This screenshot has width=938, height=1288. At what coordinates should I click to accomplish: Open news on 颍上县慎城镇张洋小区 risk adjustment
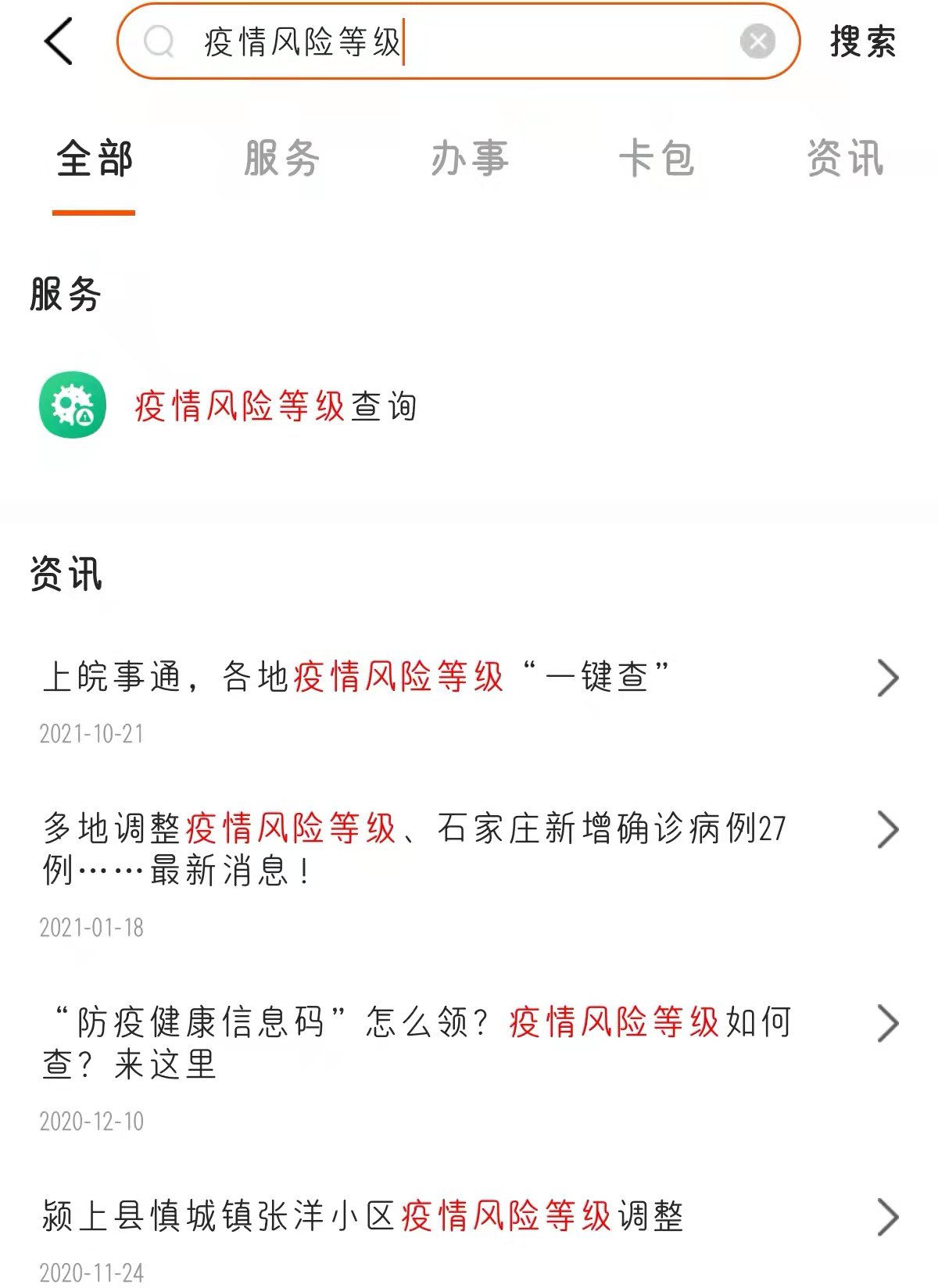tap(363, 1217)
